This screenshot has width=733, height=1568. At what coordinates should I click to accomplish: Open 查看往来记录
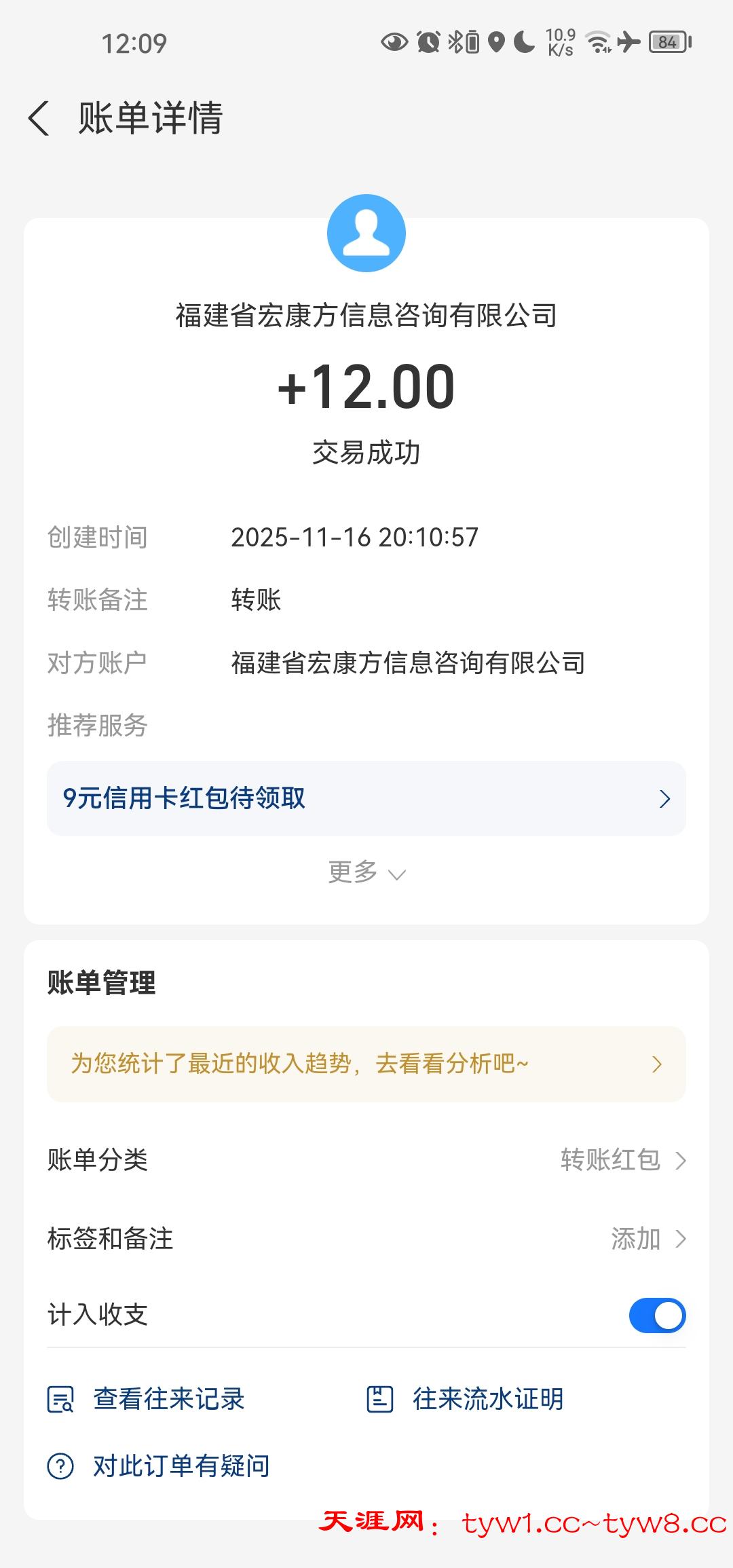point(146,1399)
